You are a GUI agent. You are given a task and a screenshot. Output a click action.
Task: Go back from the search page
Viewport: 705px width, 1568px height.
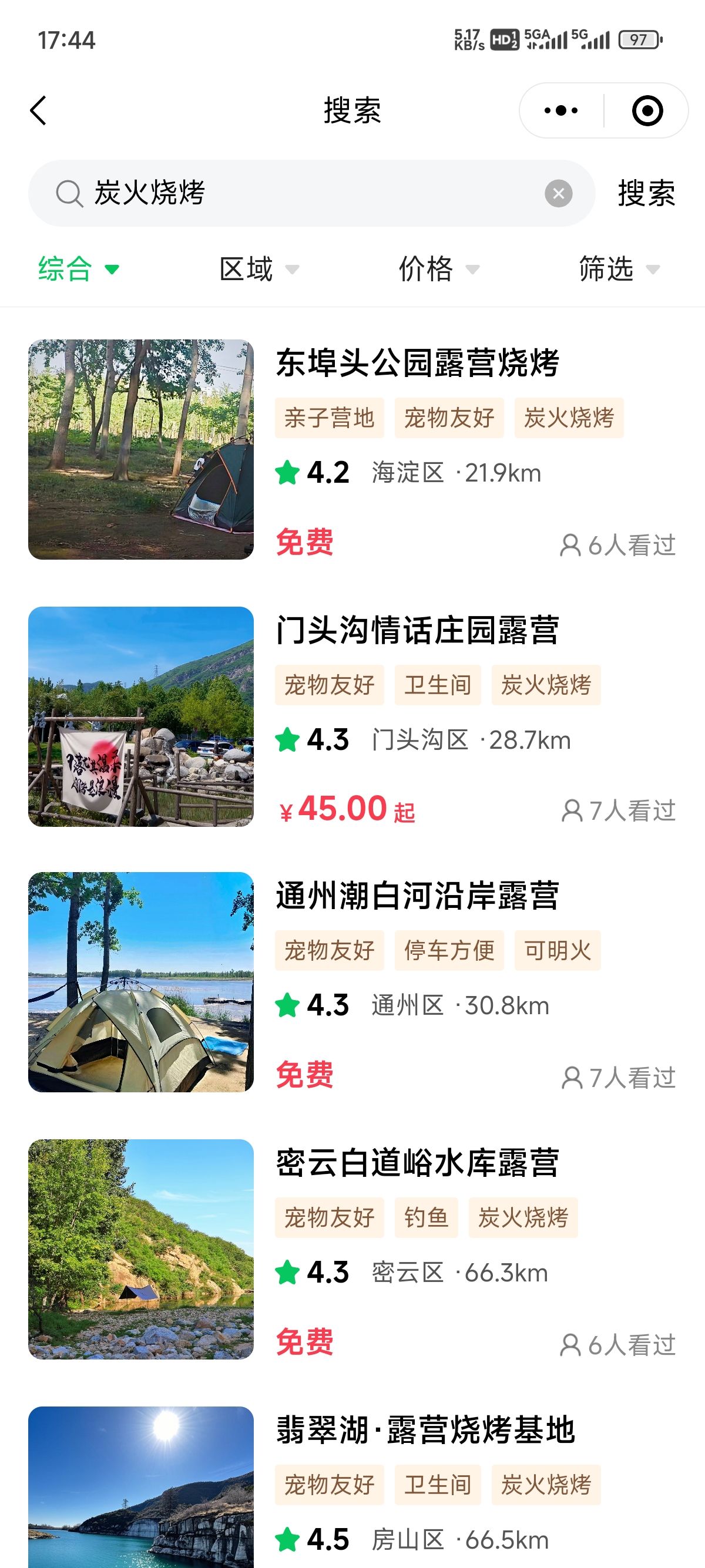pyautogui.click(x=38, y=111)
